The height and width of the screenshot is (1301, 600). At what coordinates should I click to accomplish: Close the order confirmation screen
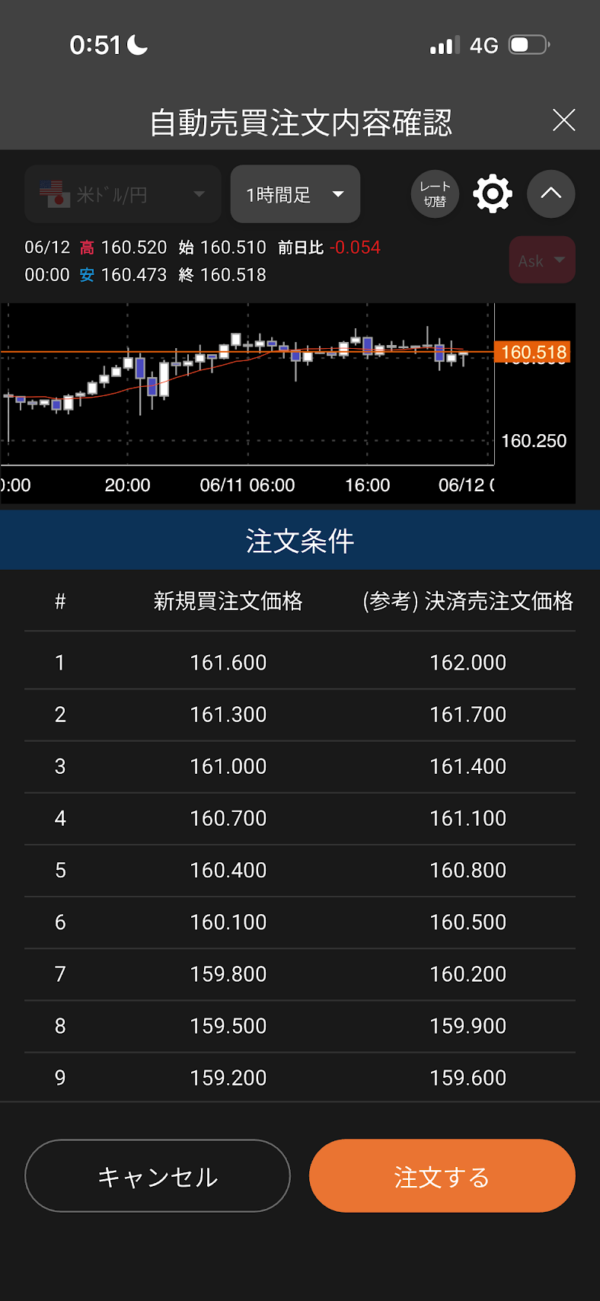coord(564,121)
